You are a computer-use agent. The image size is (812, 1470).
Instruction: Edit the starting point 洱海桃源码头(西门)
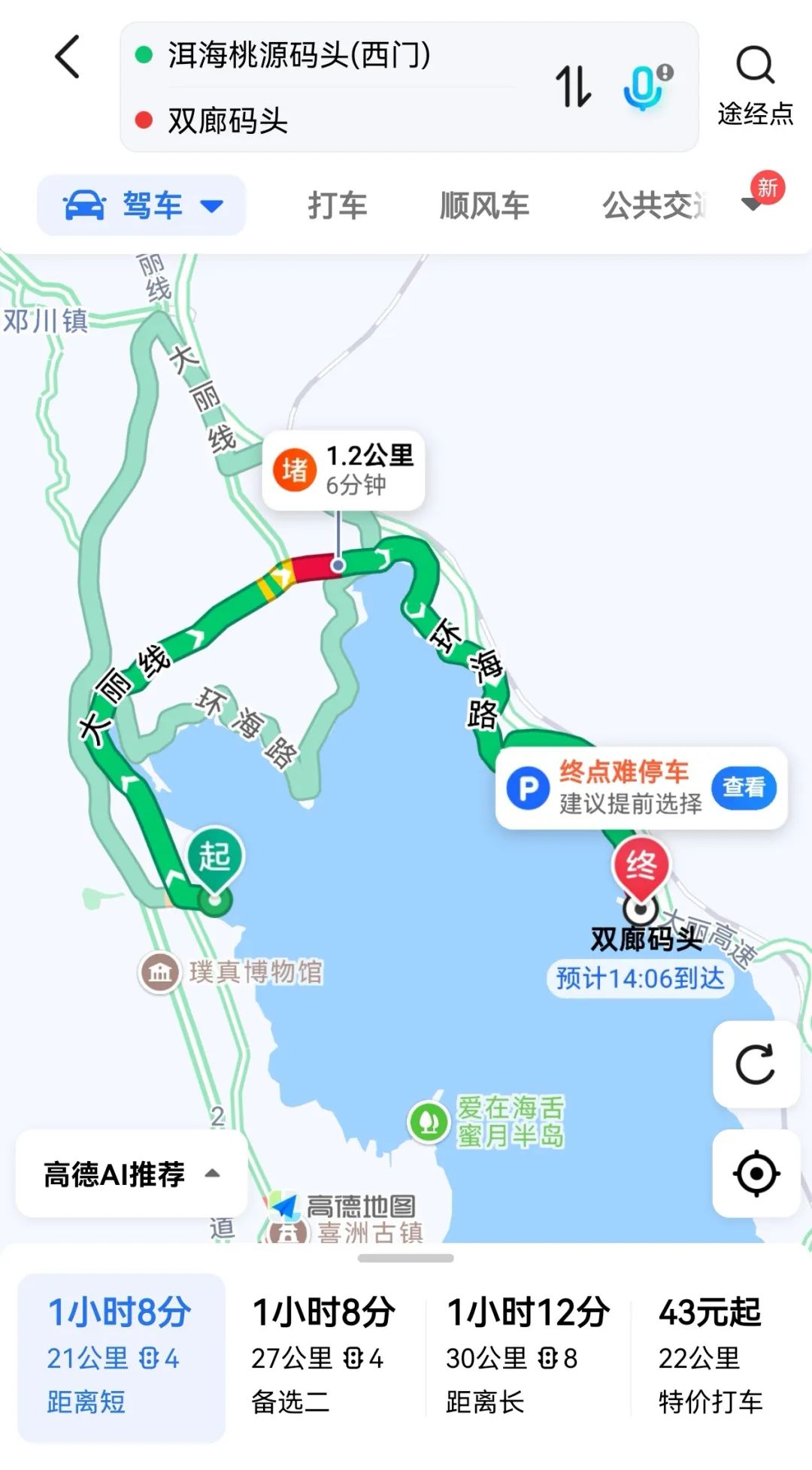pos(298,55)
